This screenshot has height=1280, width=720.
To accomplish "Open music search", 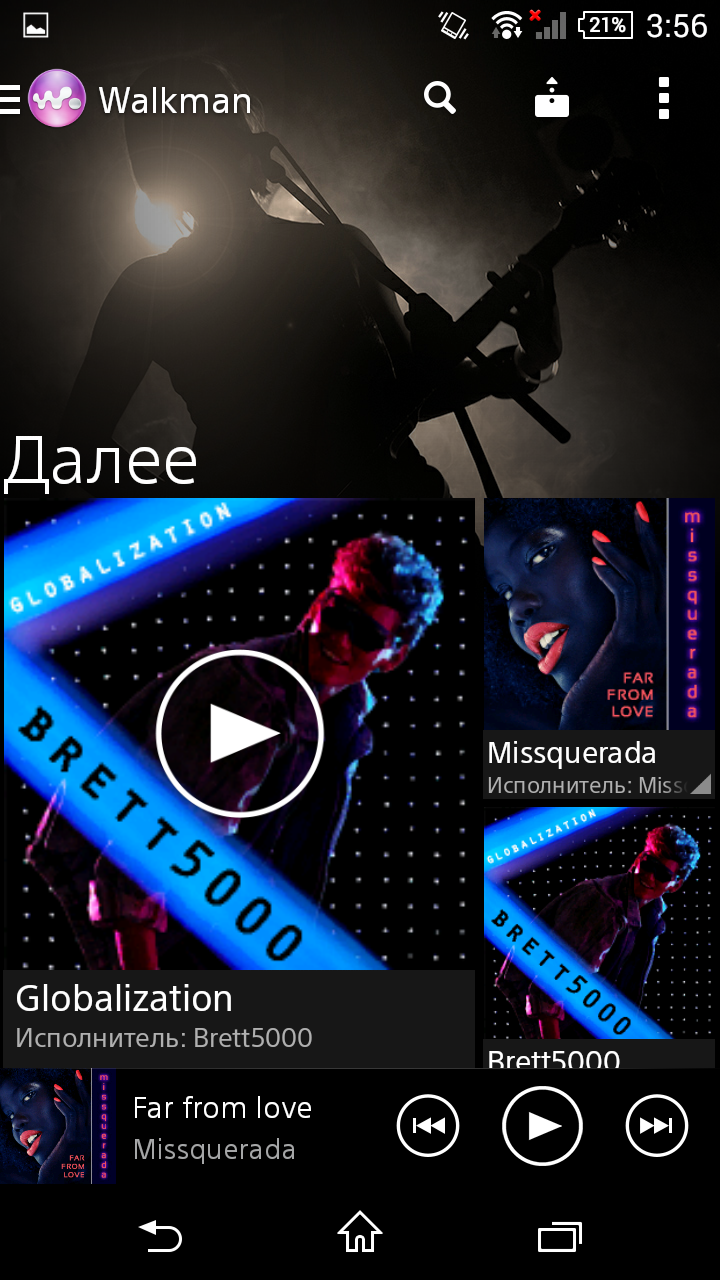I will (440, 98).
